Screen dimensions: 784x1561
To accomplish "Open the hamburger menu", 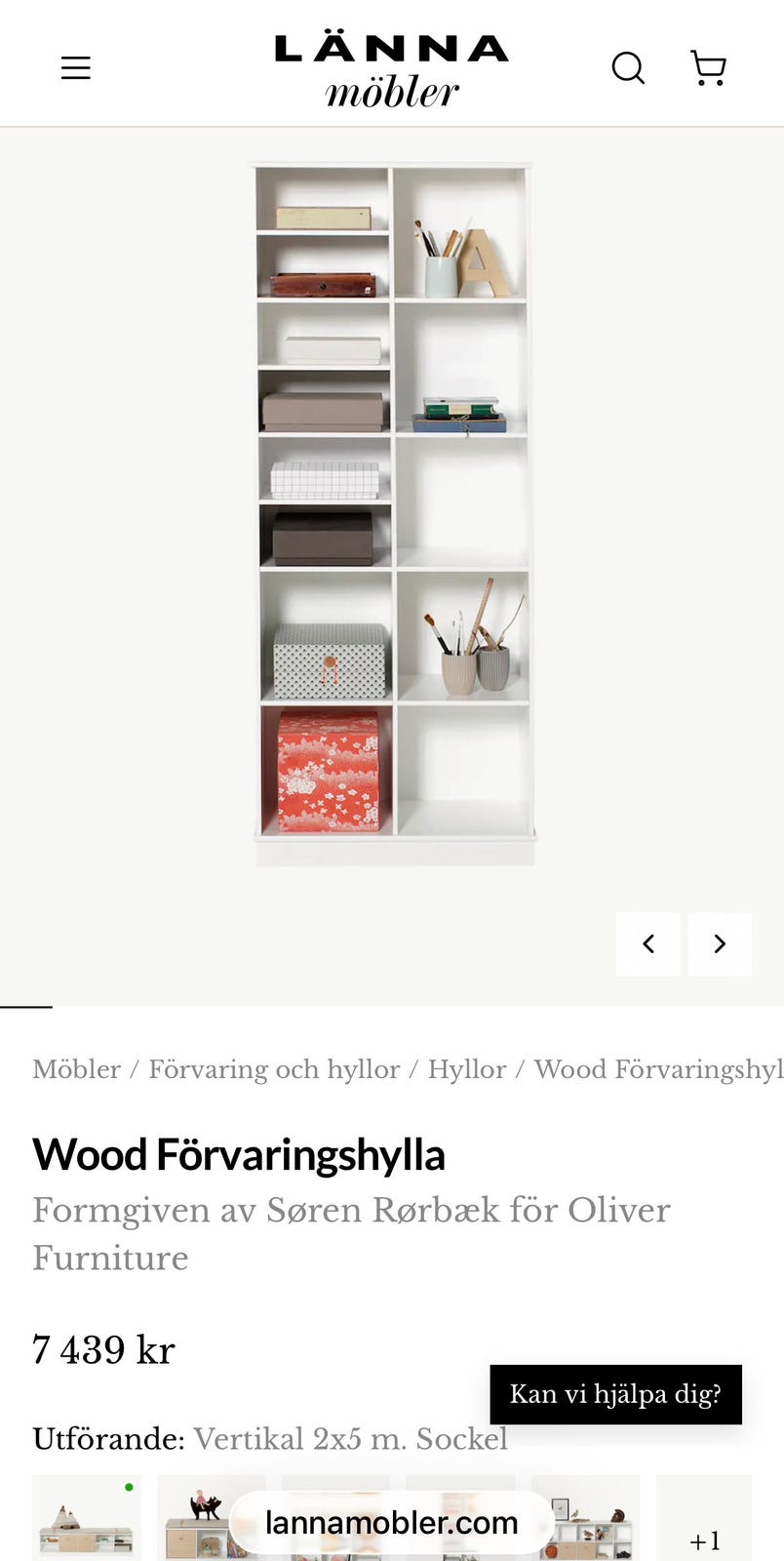I will (x=75, y=67).
